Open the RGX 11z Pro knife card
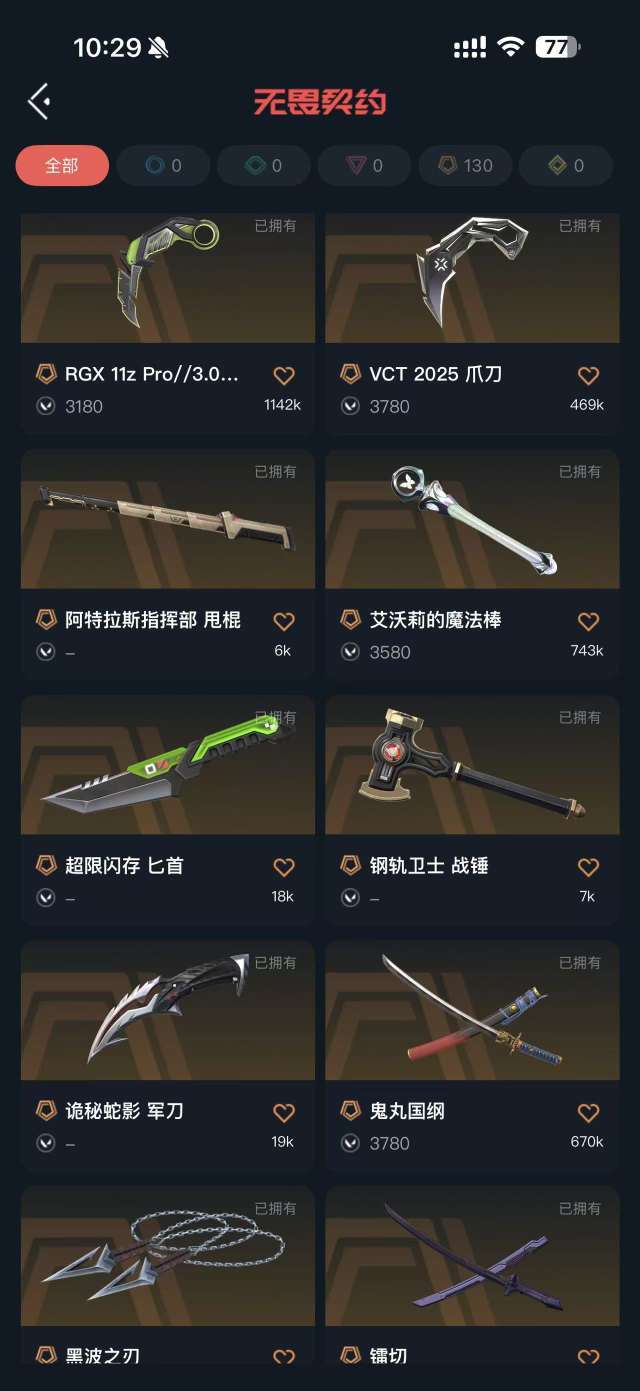The image size is (640, 1391). pos(168,323)
